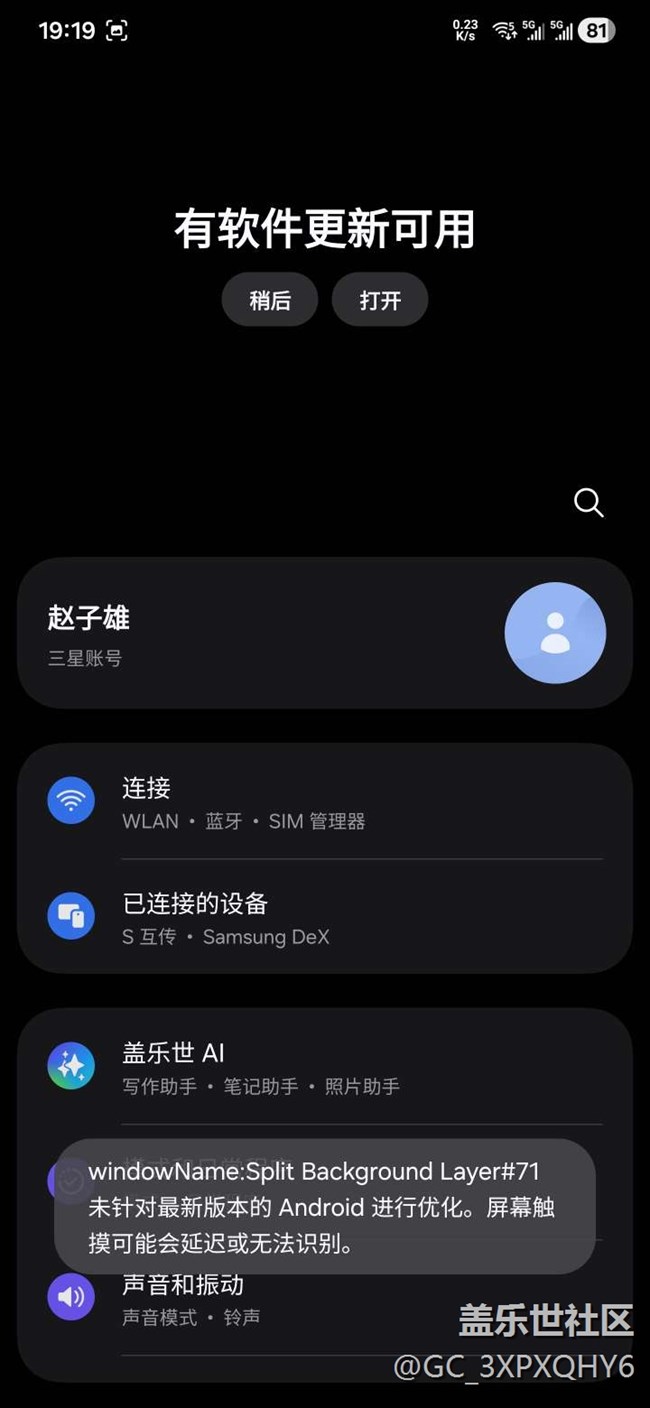This screenshot has width=650, height=1408.
Task: Open the settings search magnifier
Action: click(589, 503)
